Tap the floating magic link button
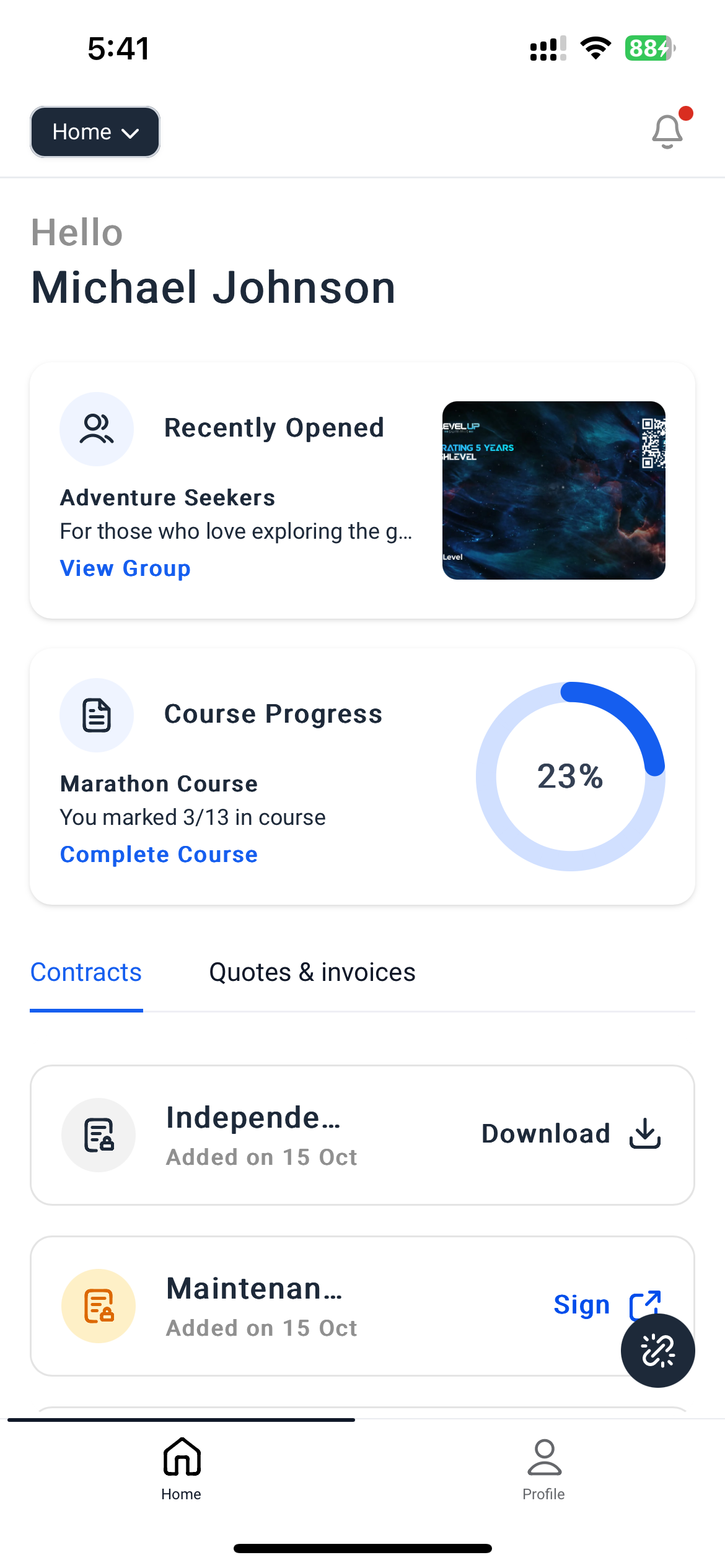Viewport: 725px width, 1568px height. (657, 1351)
